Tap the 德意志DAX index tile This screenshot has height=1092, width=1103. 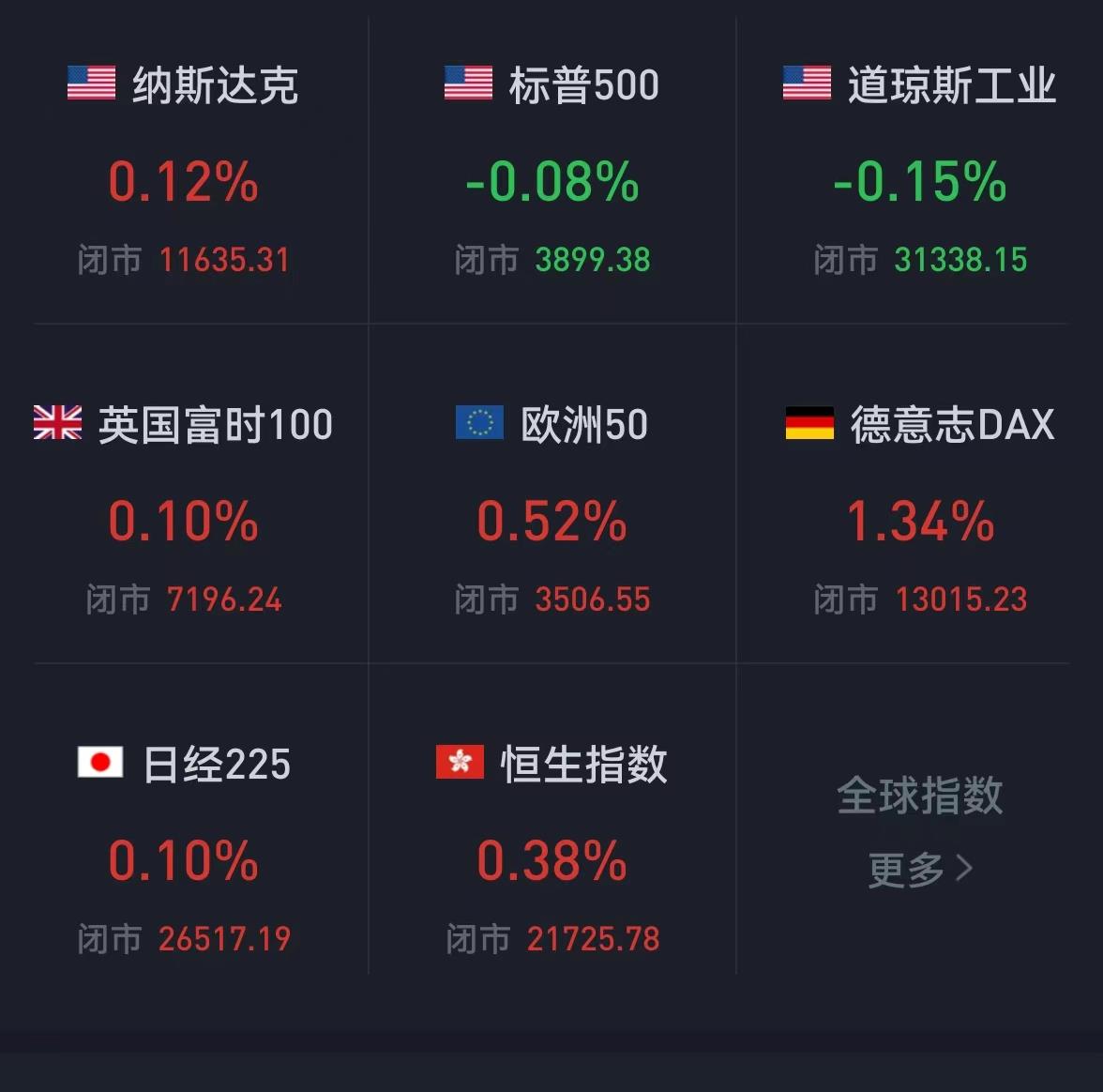click(x=919, y=512)
